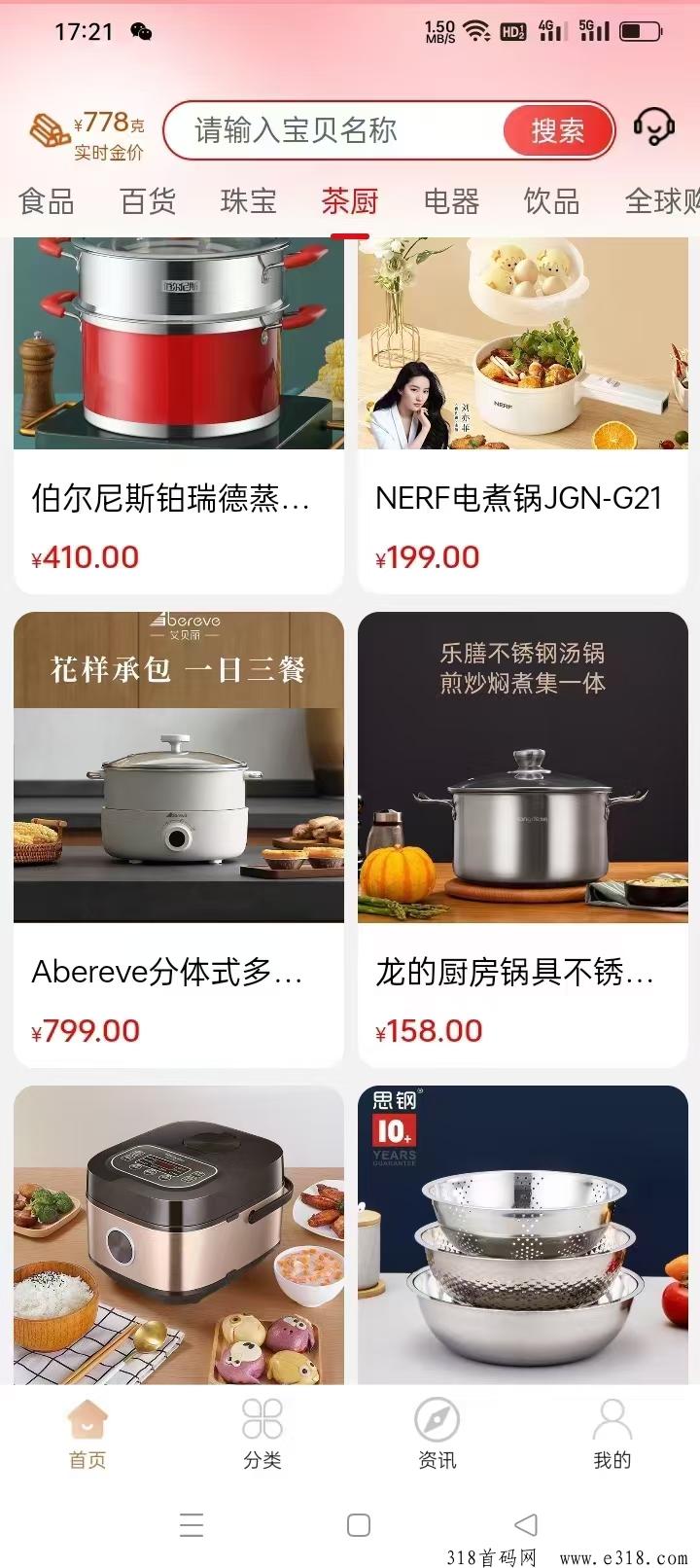700x1568 pixels.
Task: Open the Abereve分体式 cooker product
Action: pos(179,837)
